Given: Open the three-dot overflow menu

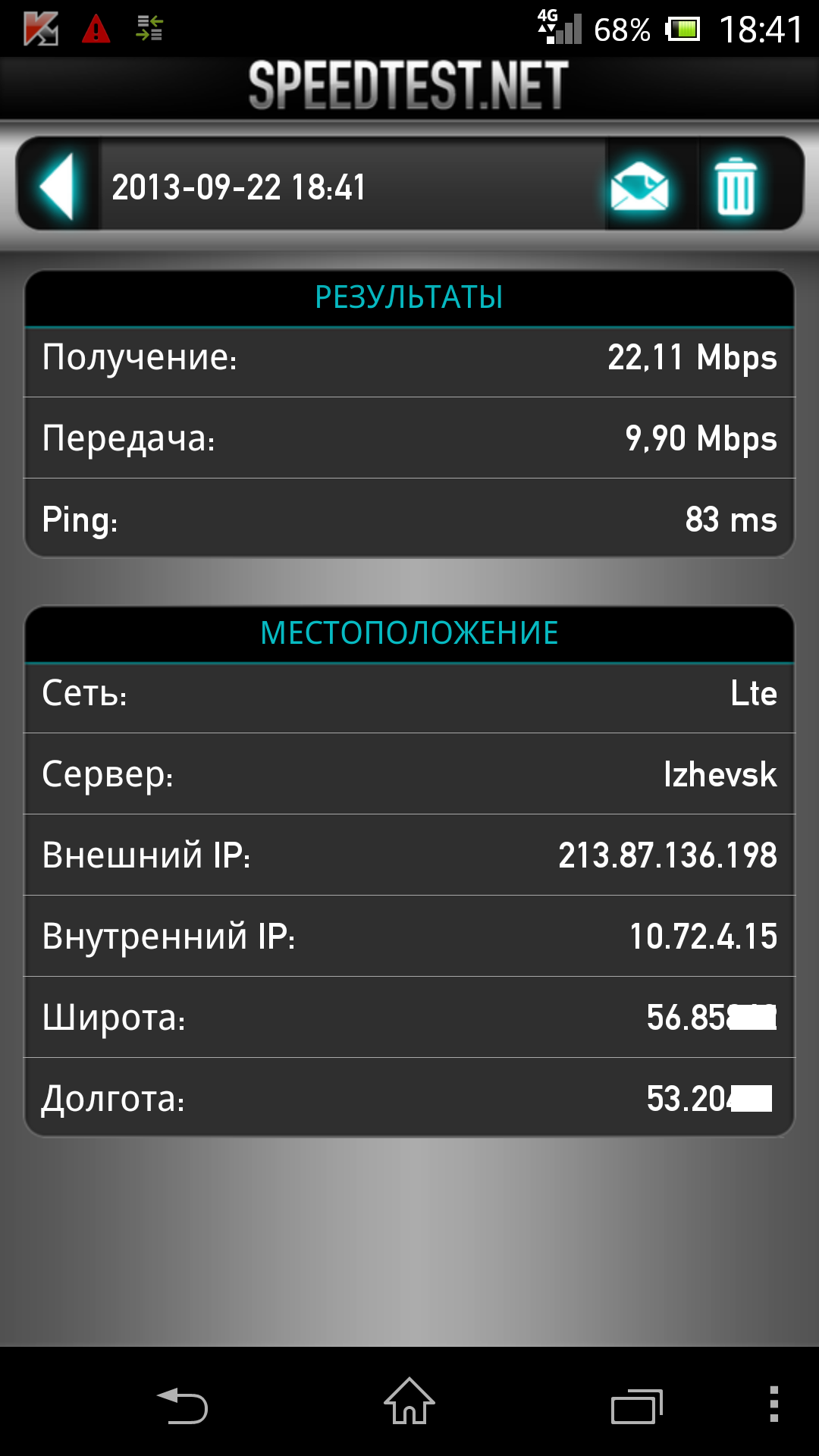Looking at the screenshot, I should coord(773,1404).
